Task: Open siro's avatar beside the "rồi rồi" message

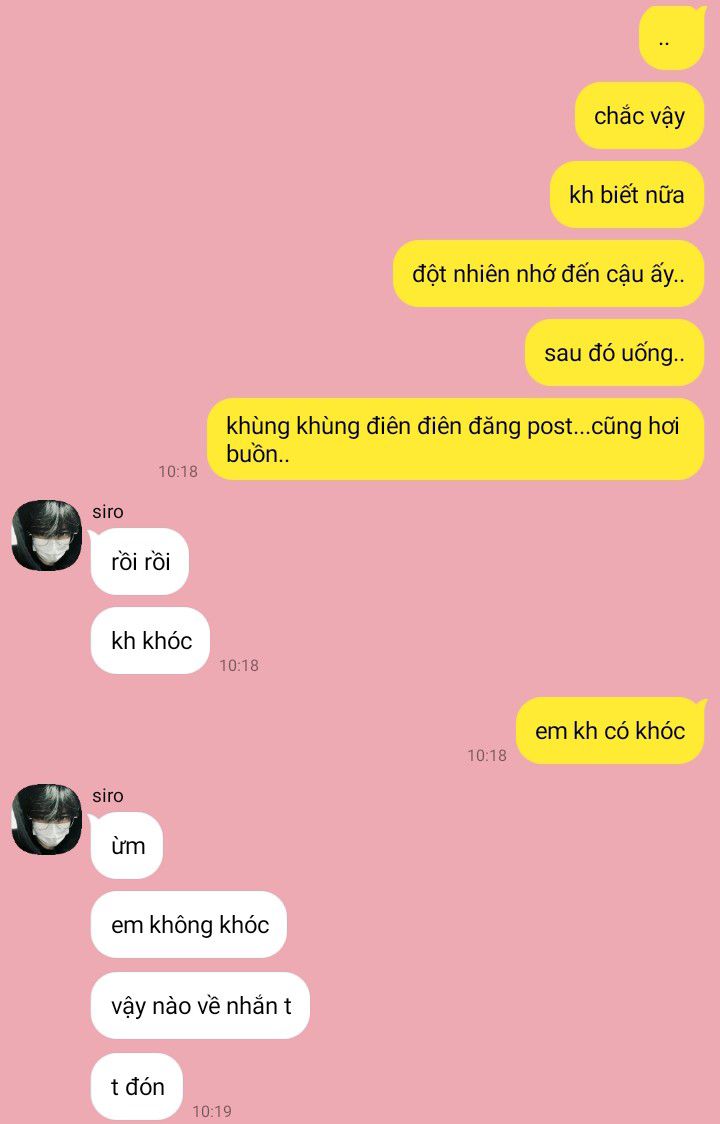Action: (46, 536)
